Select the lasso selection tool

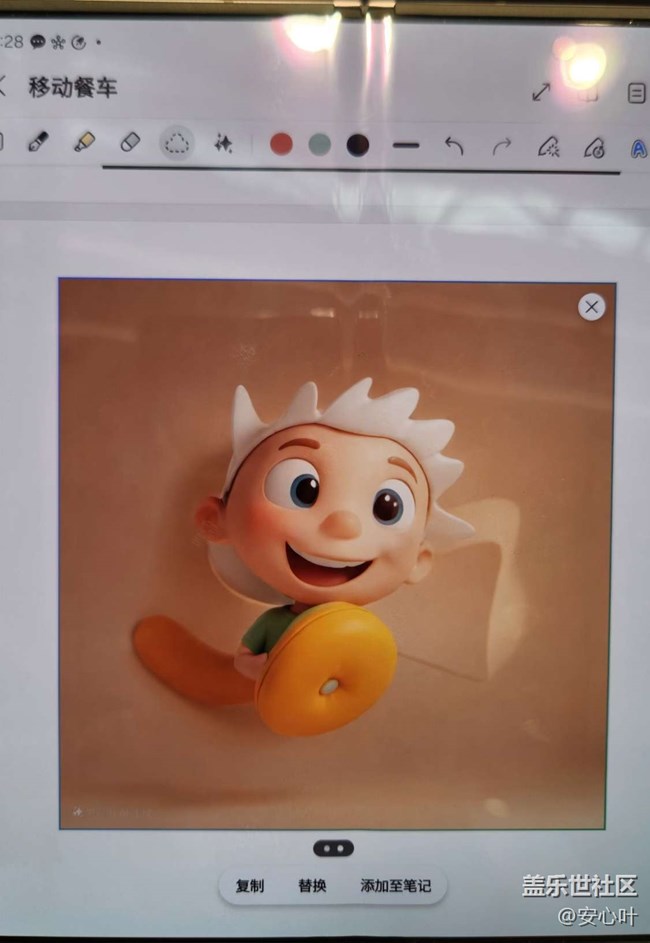[177, 143]
